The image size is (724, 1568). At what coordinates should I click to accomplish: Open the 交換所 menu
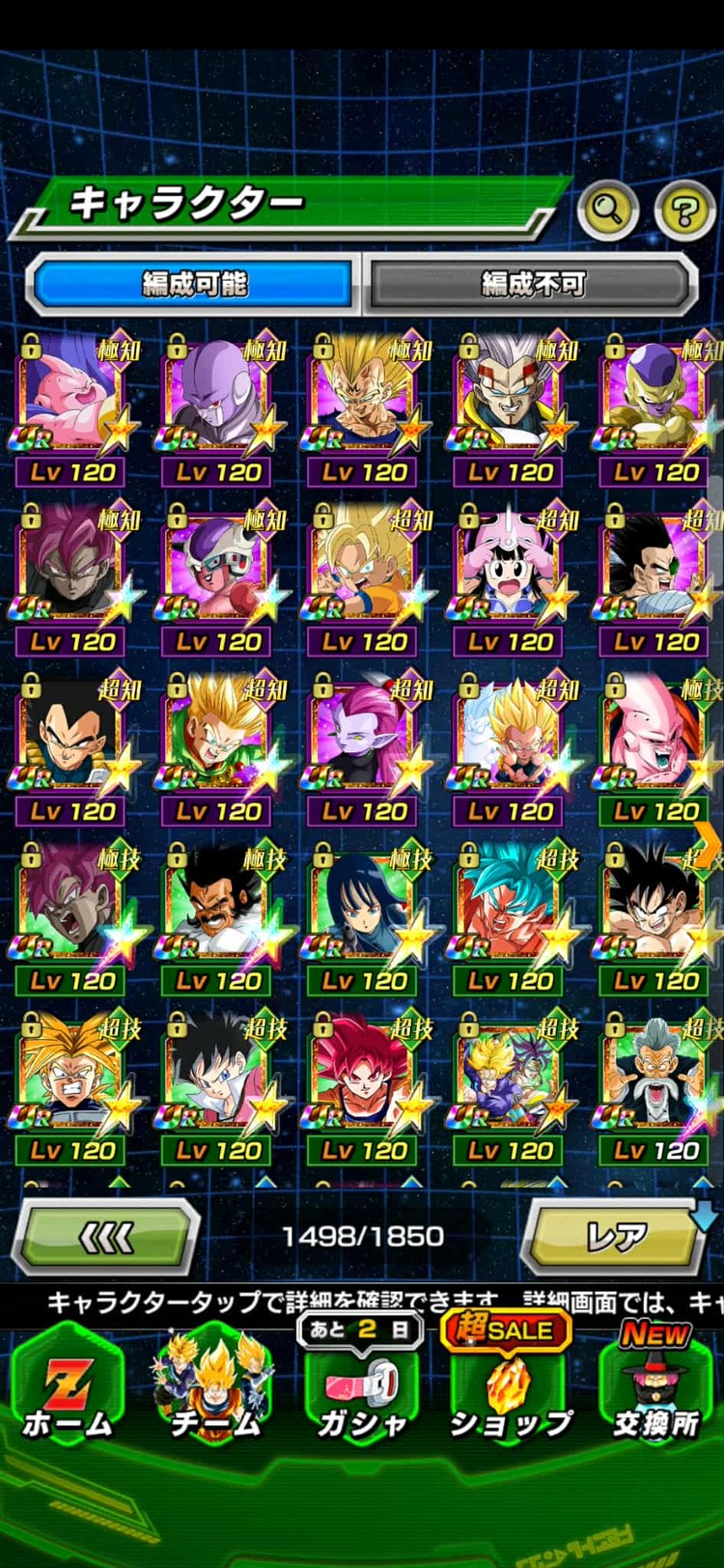pyautogui.click(x=655, y=1390)
